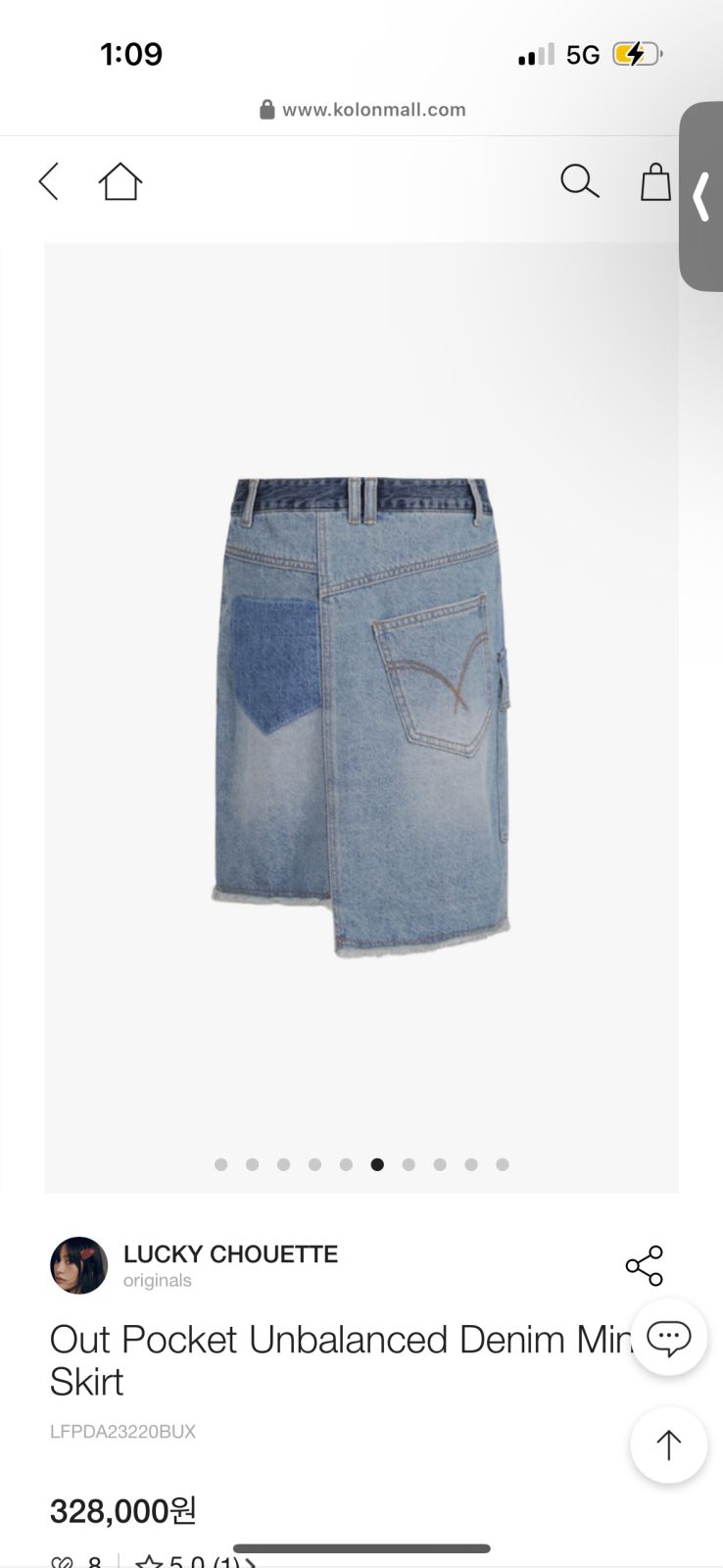View the skirt product image
The height and width of the screenshot is (1568, 723).
(x=361, y=715)
